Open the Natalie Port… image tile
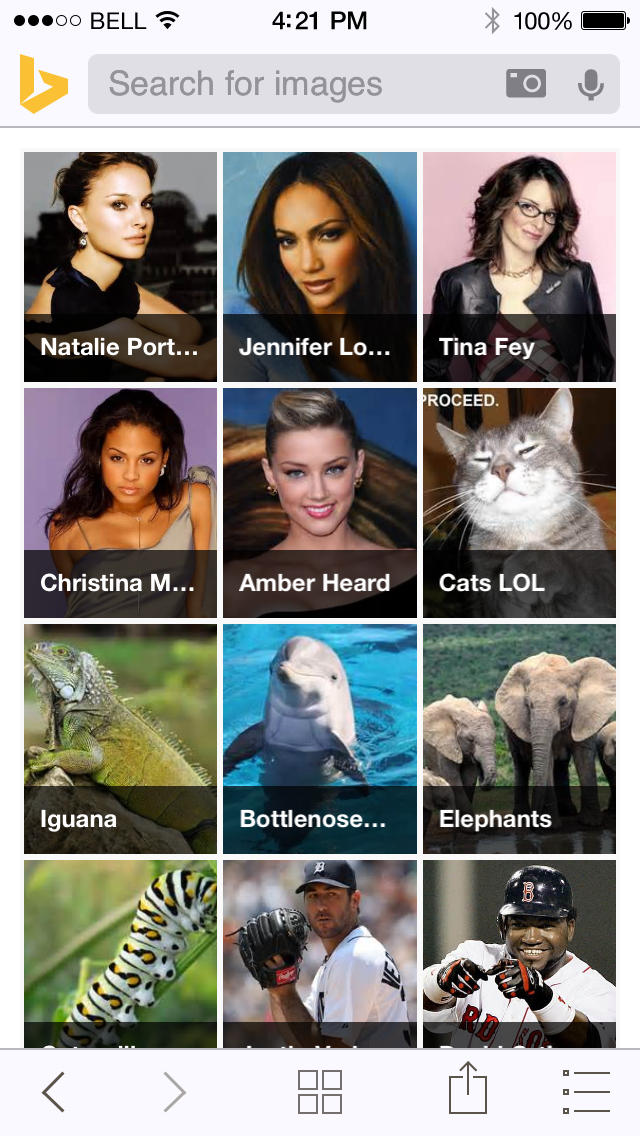The height and width of the screenshot is (1136, 640). (120, 266)
